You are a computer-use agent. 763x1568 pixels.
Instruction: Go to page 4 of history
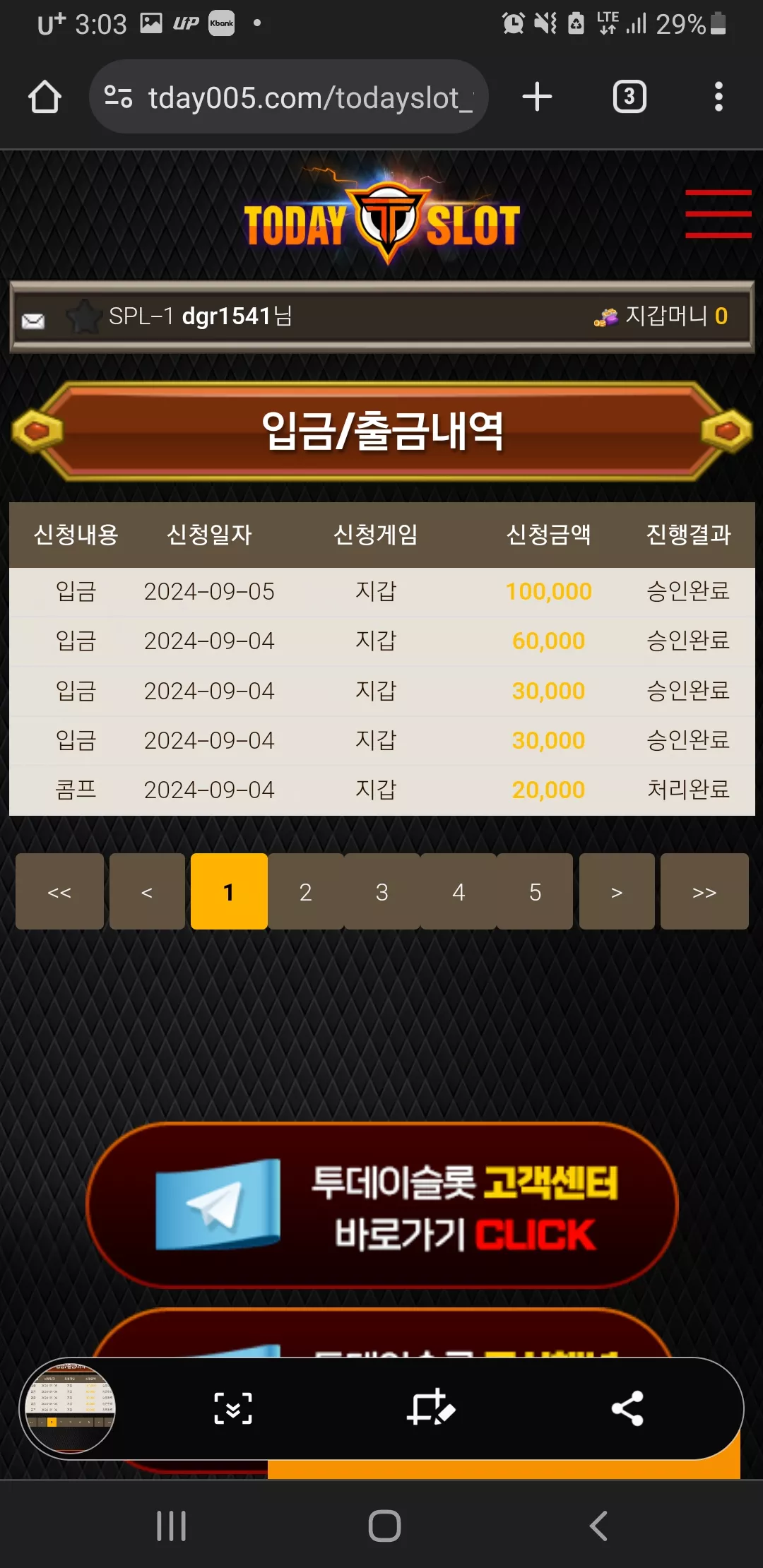459,891
